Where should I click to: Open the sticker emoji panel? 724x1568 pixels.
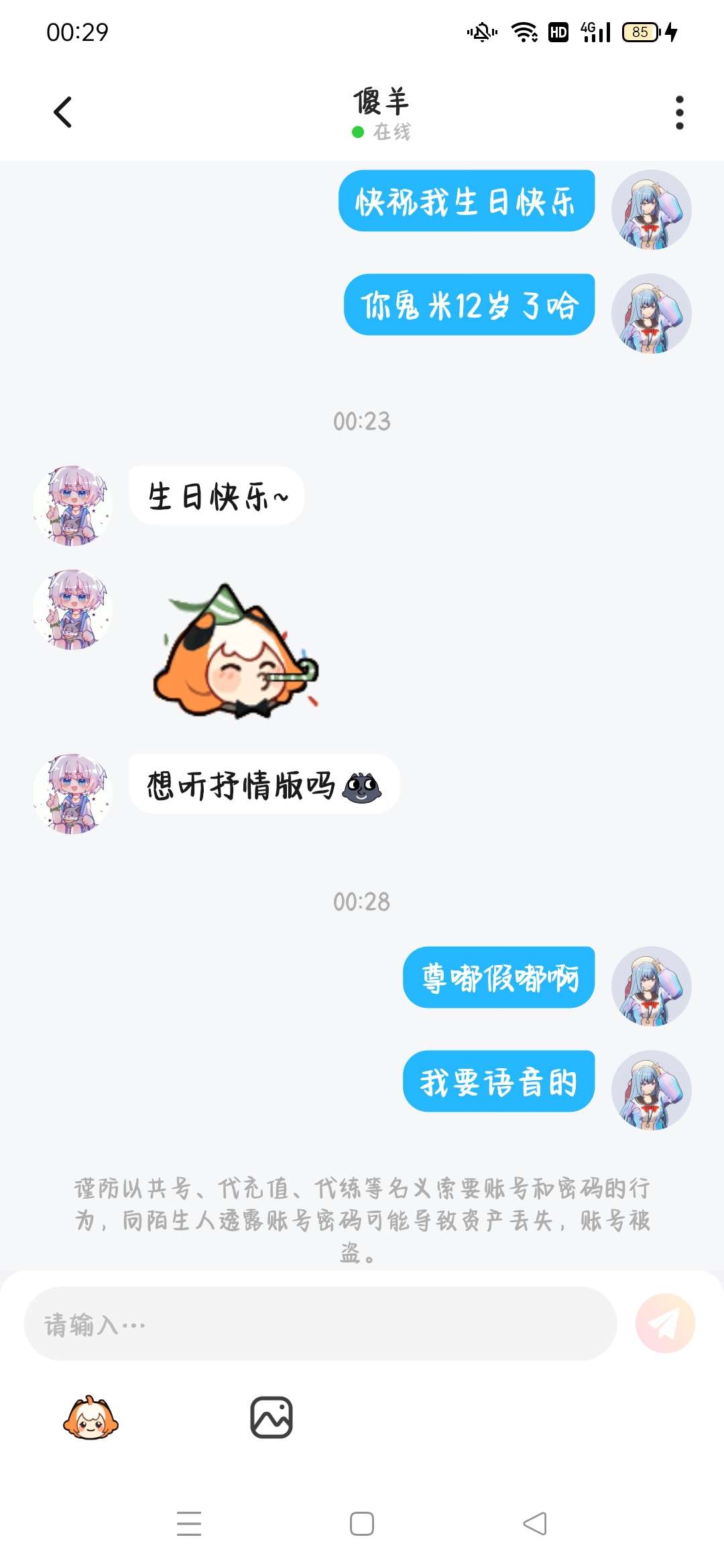(x=90, y=1417)
